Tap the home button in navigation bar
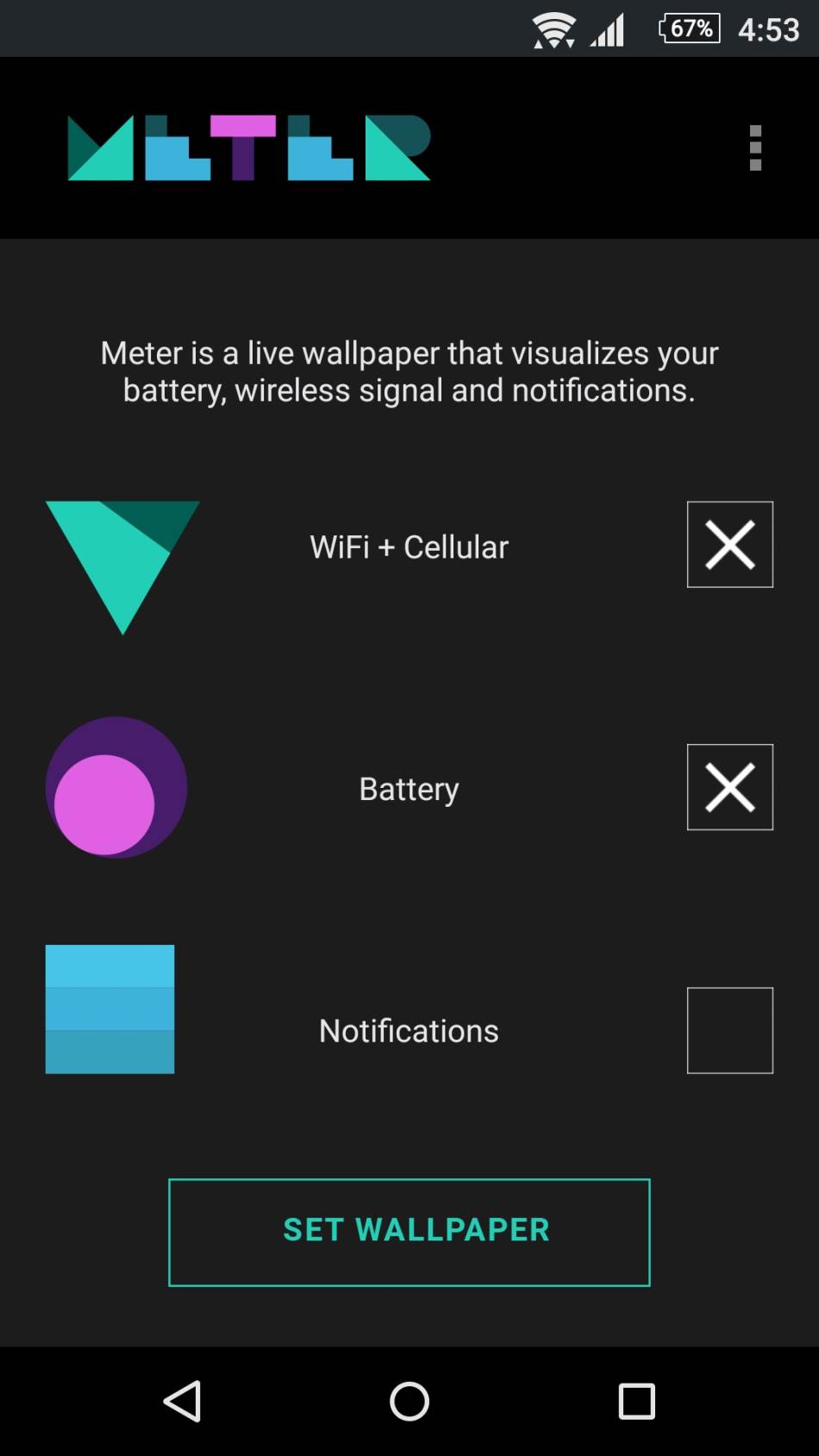Screen dimensions: 819x1456 (409, 1402)
